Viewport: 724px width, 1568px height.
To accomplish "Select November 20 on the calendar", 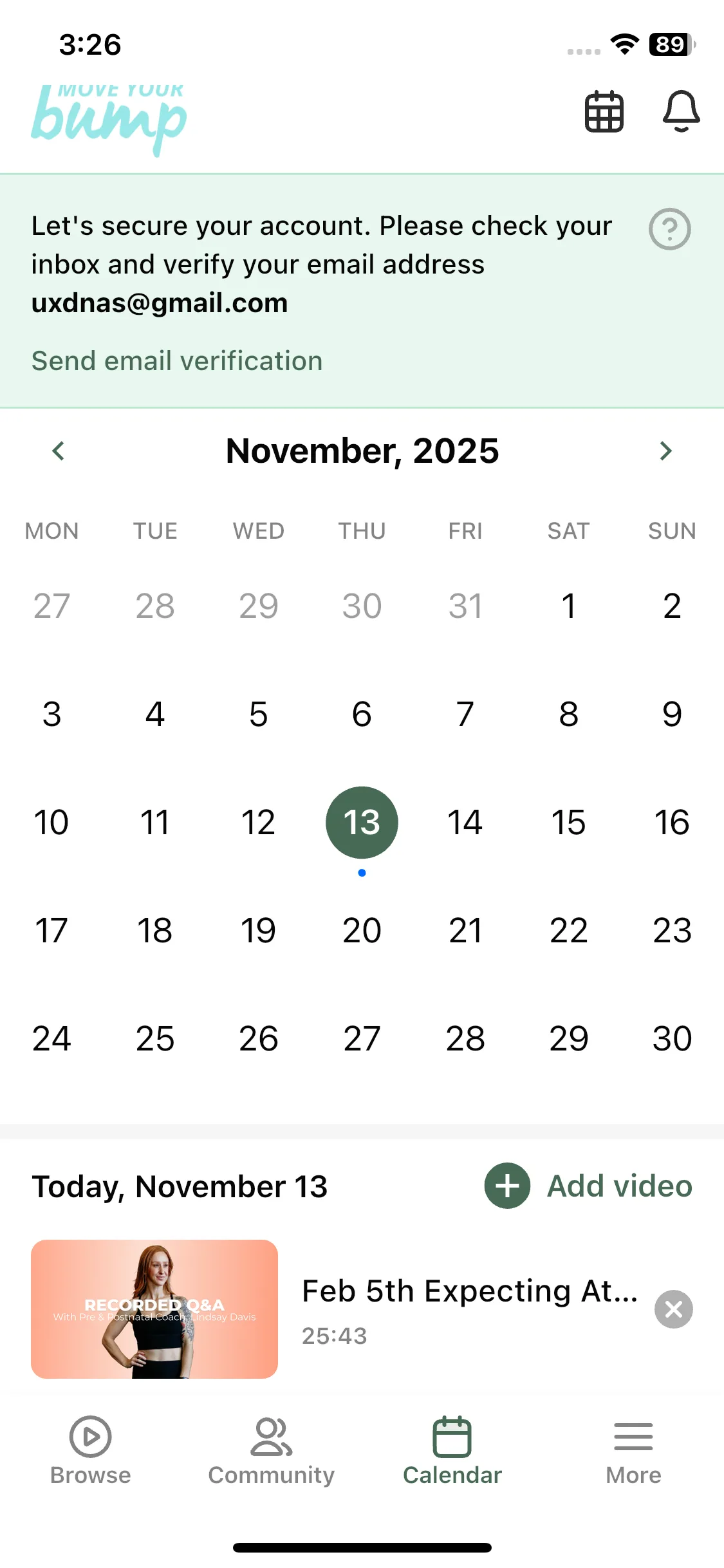I will click(x=362, y=930).
